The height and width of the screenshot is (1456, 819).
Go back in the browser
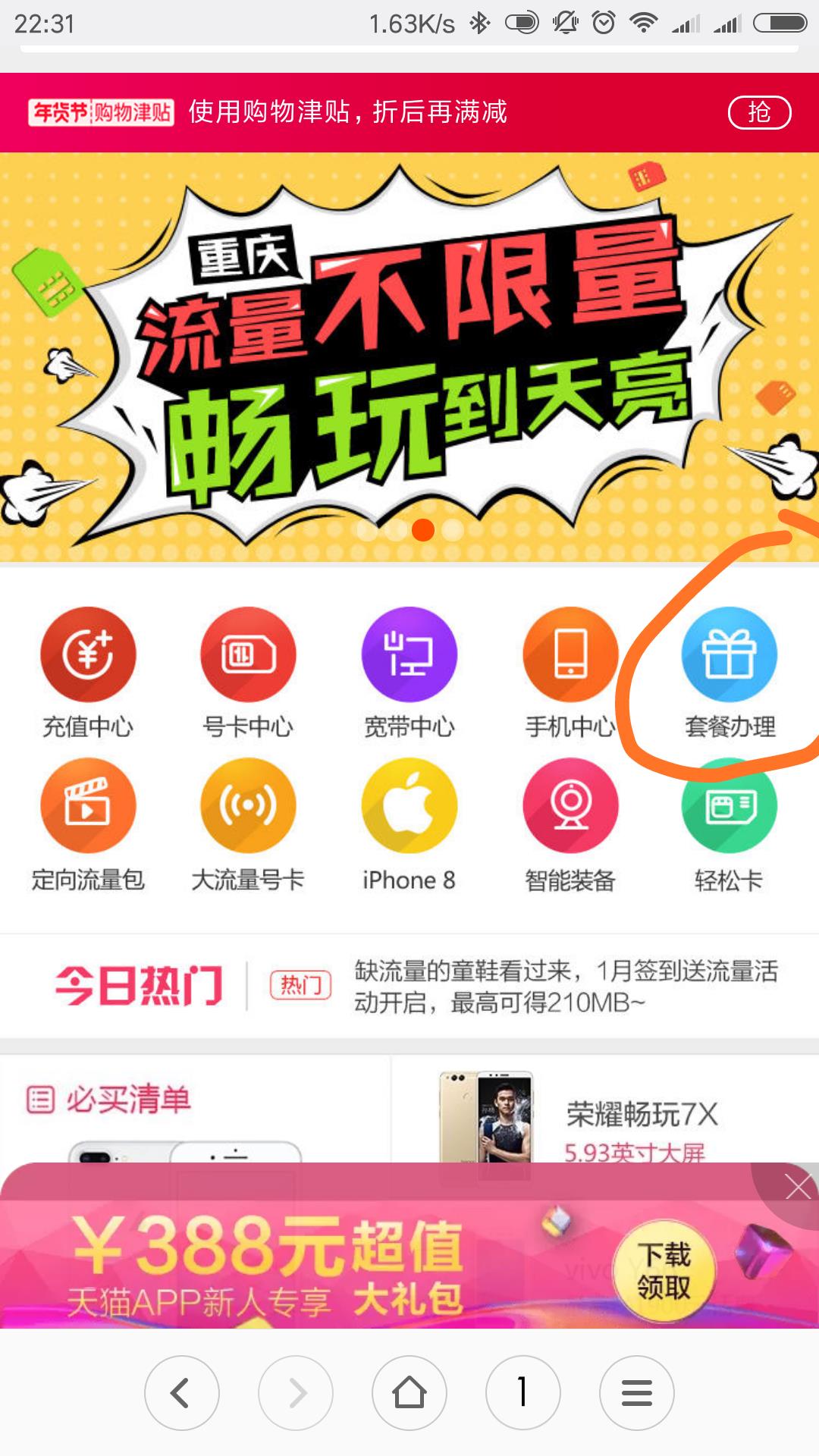[181, 1393]
